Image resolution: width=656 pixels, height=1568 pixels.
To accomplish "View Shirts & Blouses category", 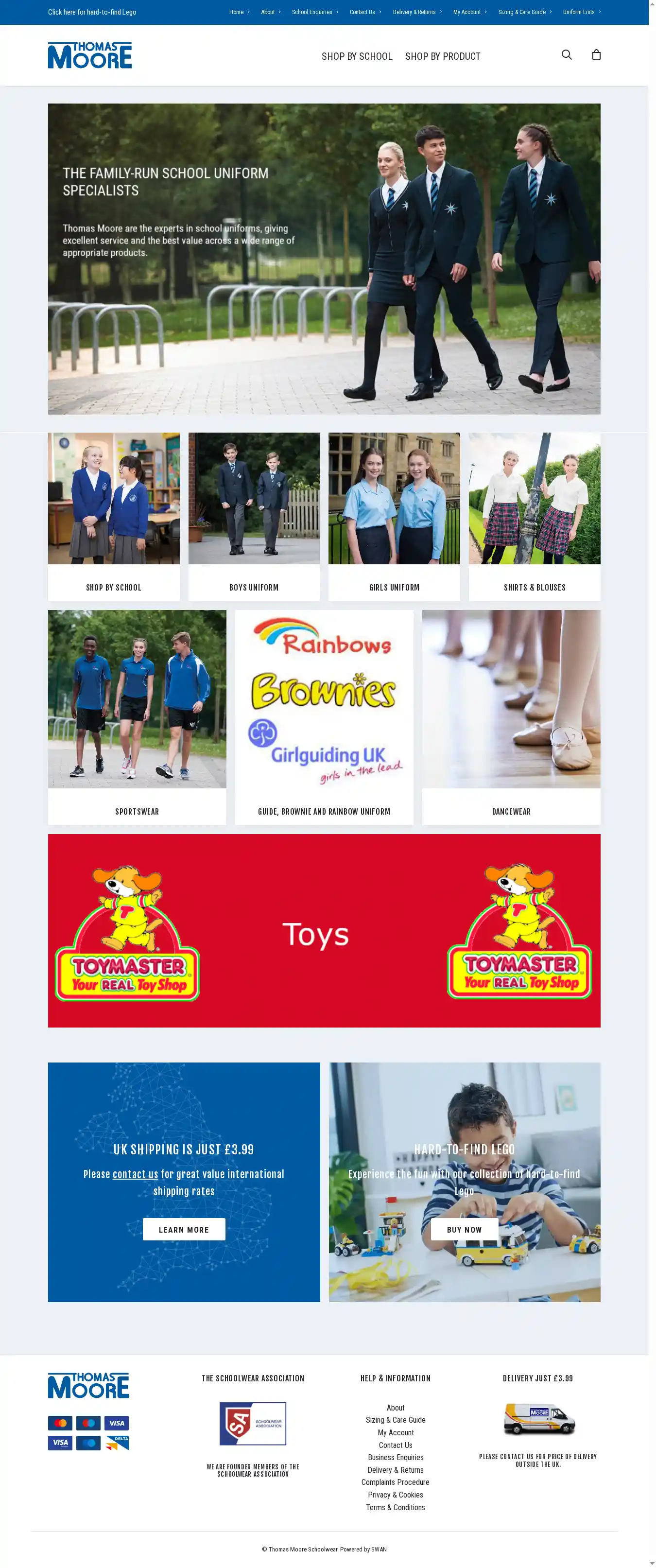I will [535, 516].
